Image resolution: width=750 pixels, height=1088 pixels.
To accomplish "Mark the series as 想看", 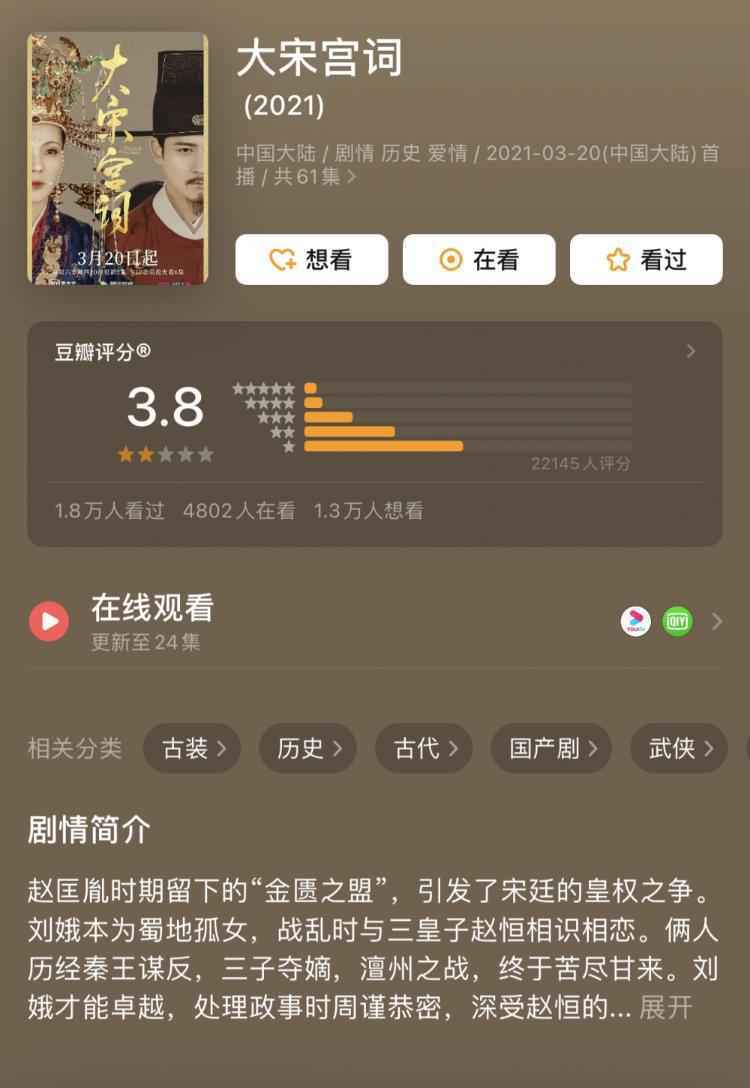I will pos(311,259).
